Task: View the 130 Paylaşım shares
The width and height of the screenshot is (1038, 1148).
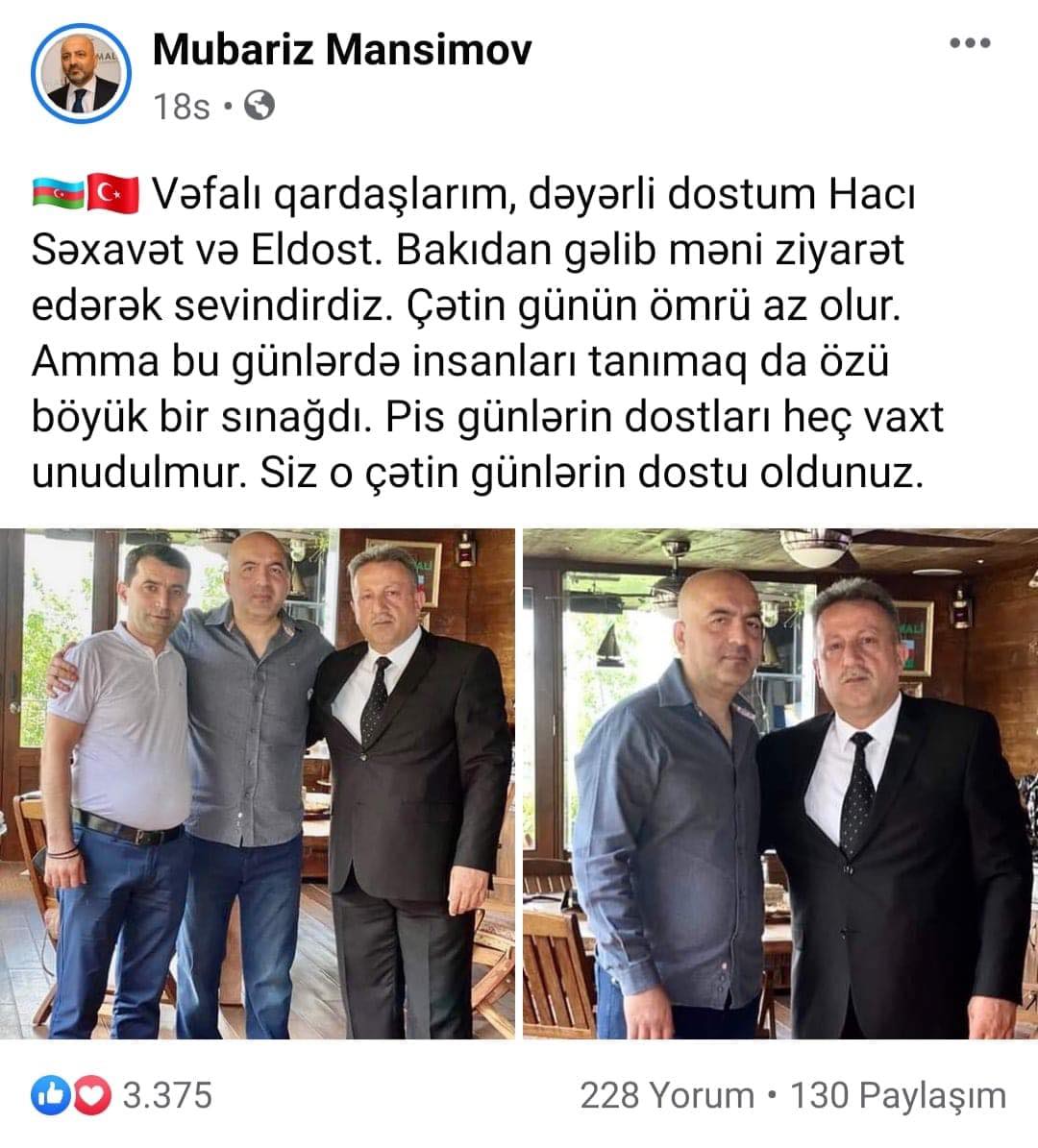Action: tap(898, 1095)
